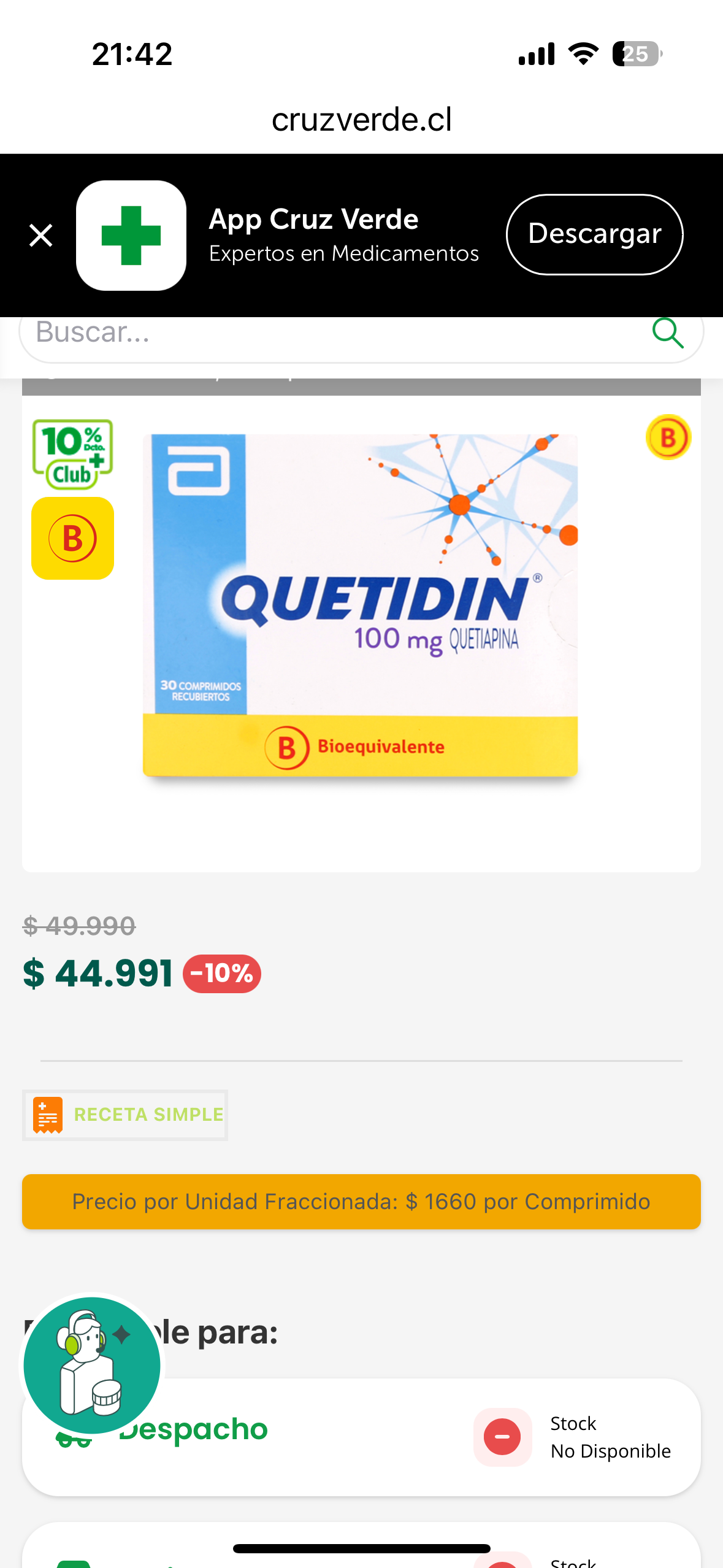This screenshot has width=723, height=1568.
Task: Open the chatbot assistant avatar
Action: [x=92, y=1366]
